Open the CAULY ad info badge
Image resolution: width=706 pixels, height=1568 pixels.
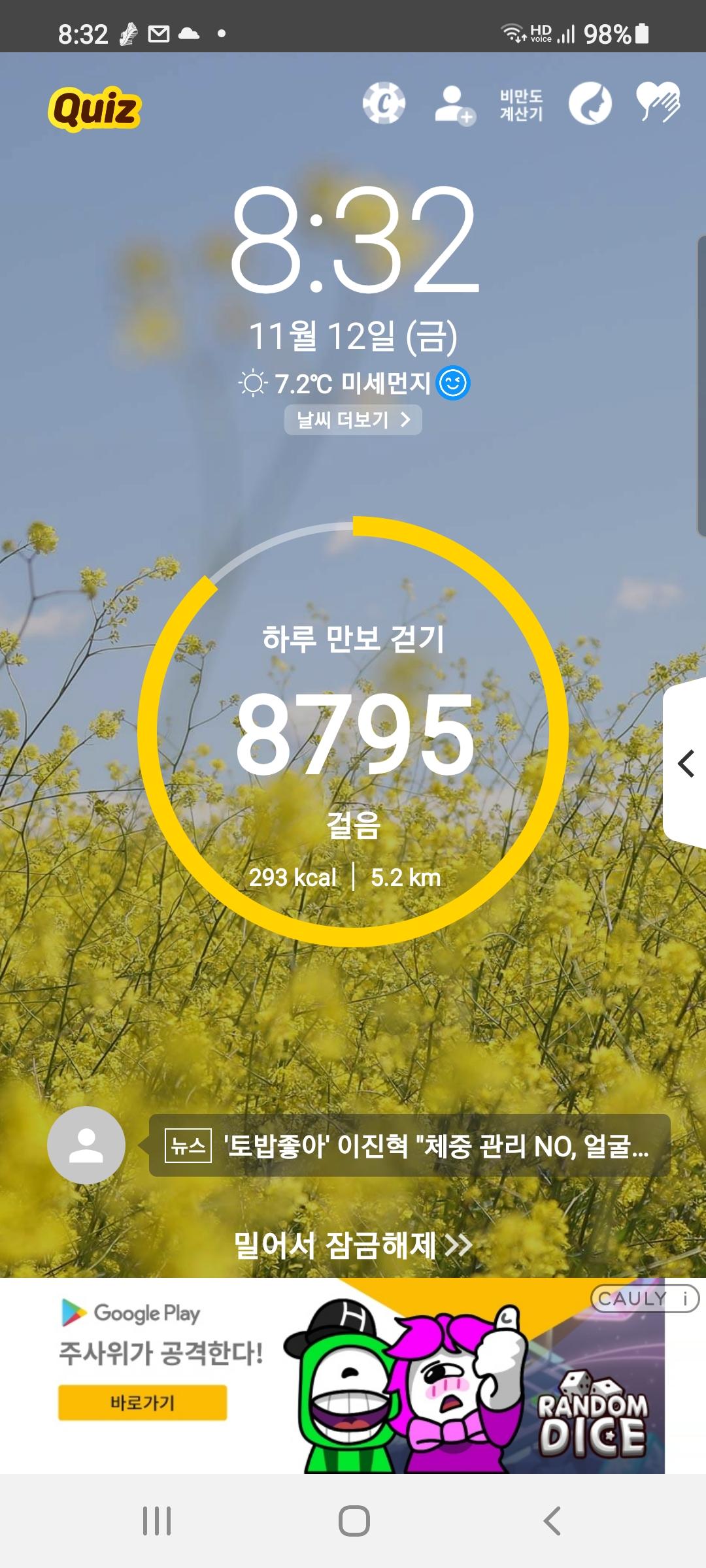coord(644,1298)
